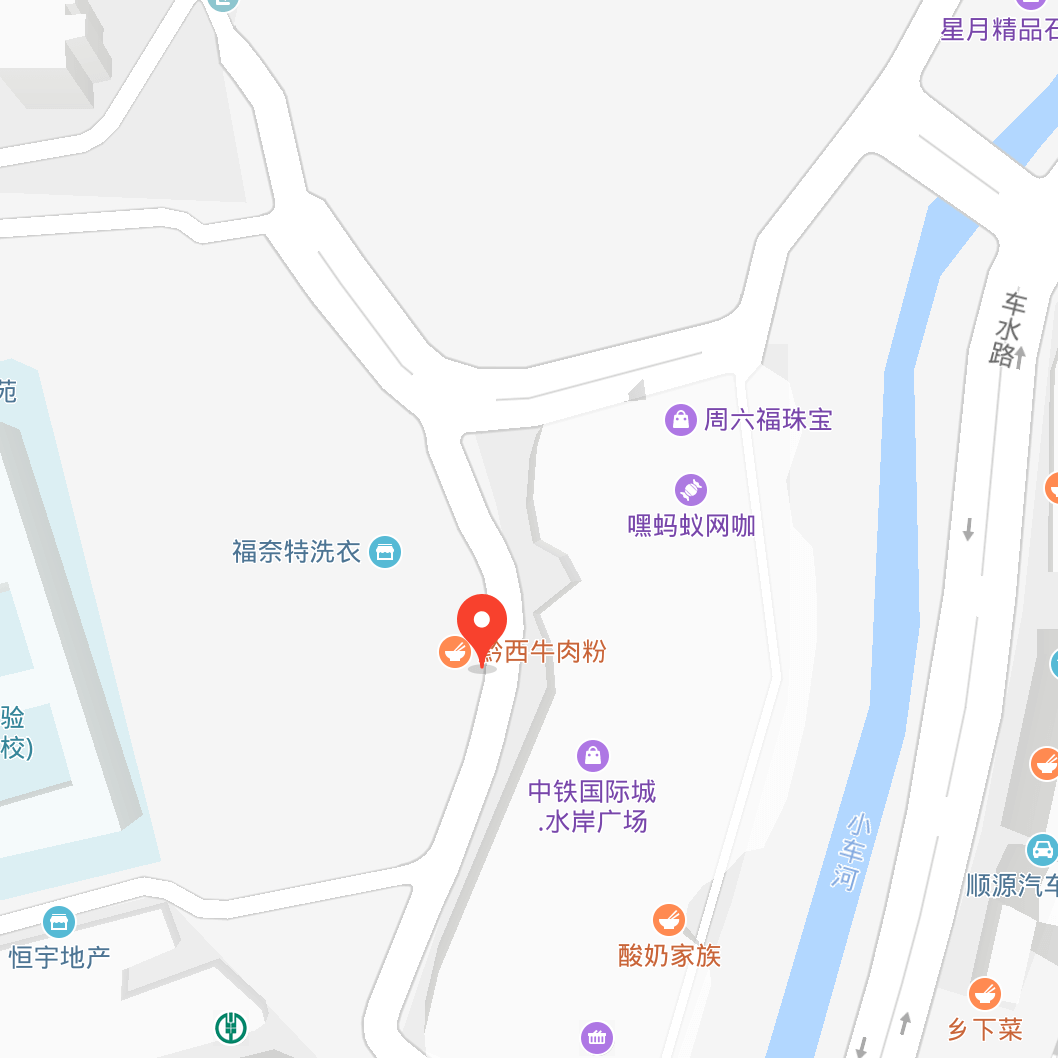Open the 周六福珠宝 place marker
The height and width of the screenshot is (1058, 1058).
(x=680, y=419)
